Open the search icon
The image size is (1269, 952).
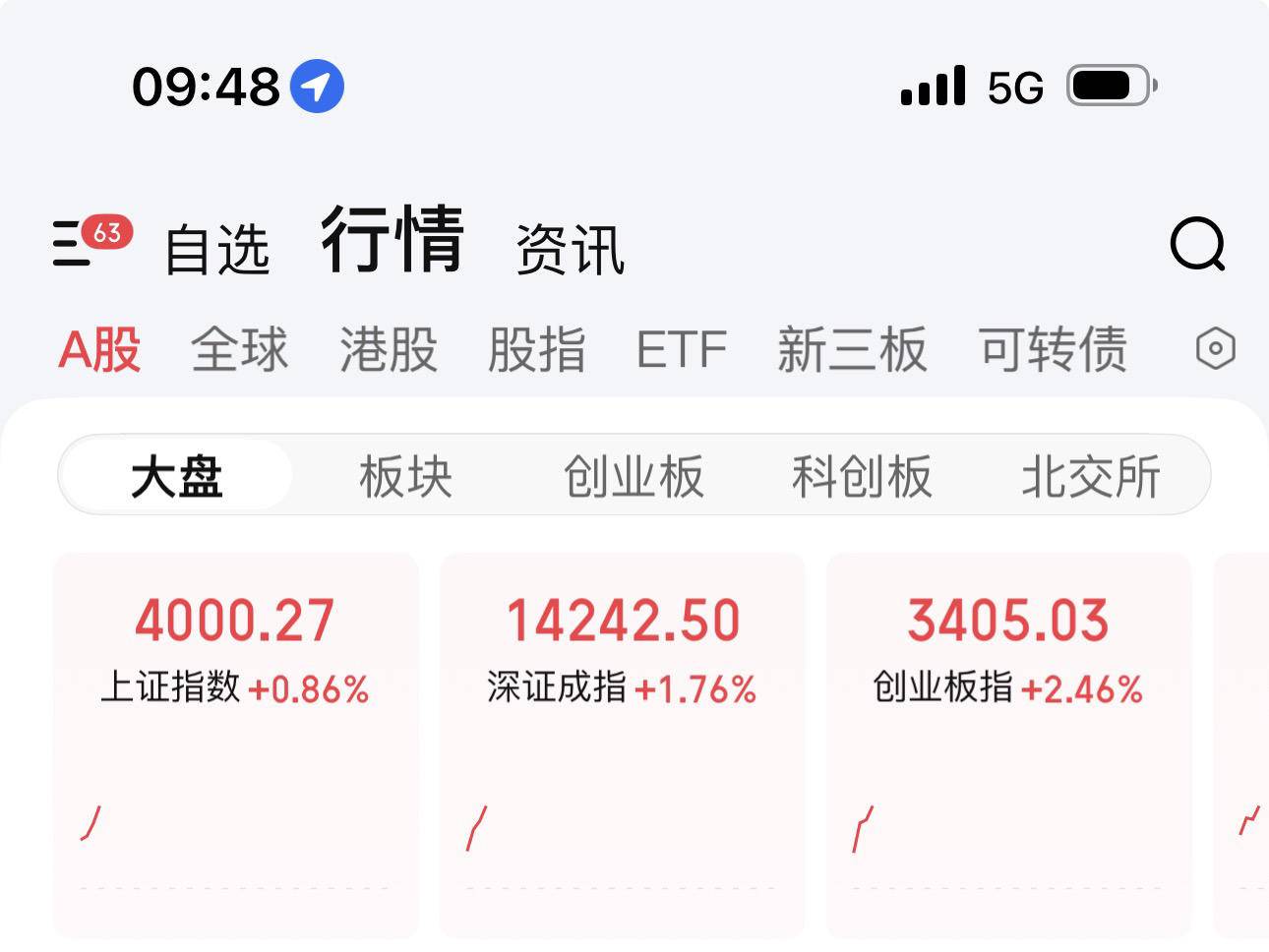pyautogui.click(x=1197, y=245)
